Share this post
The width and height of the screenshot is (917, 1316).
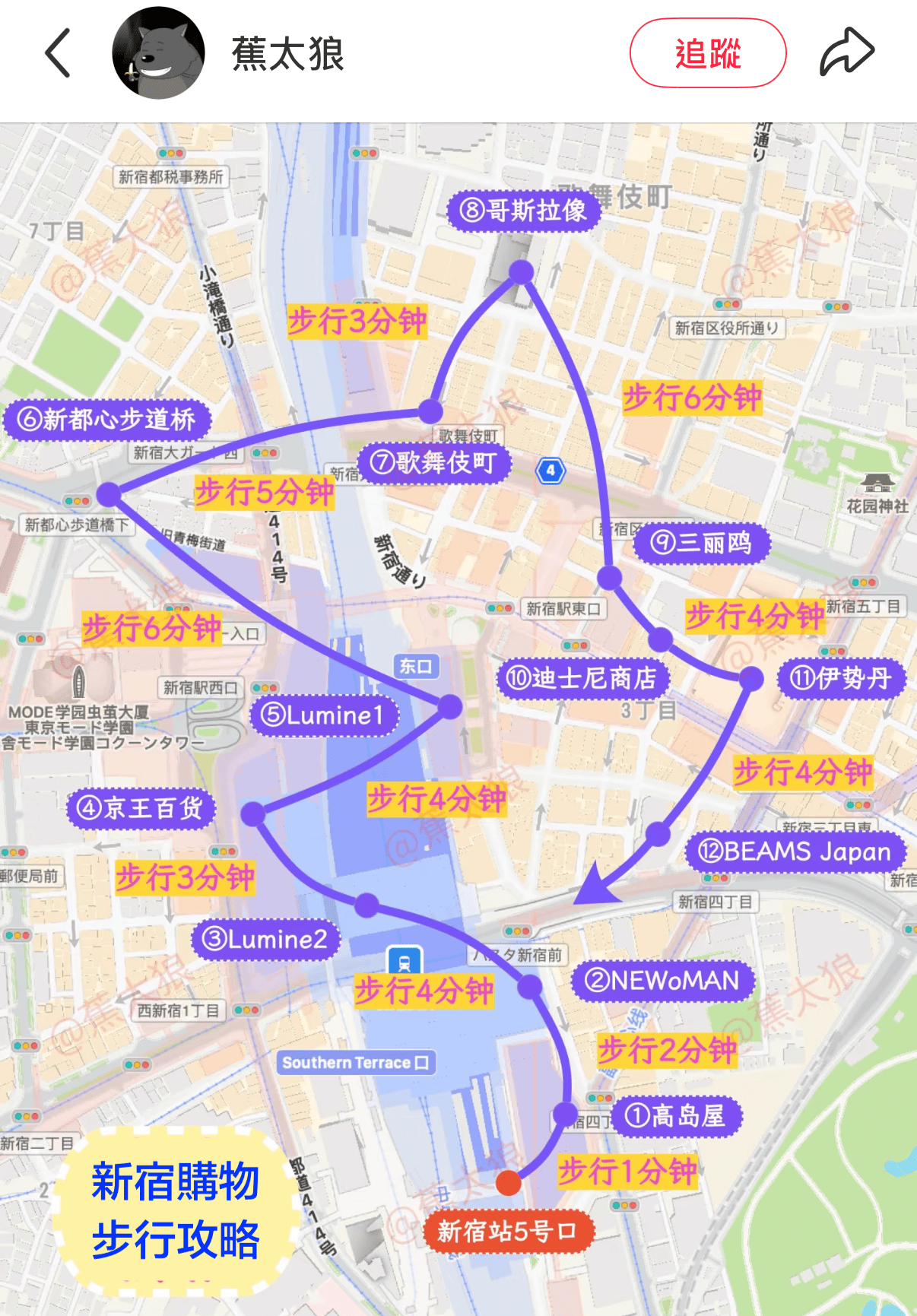[x=846, y=52]
